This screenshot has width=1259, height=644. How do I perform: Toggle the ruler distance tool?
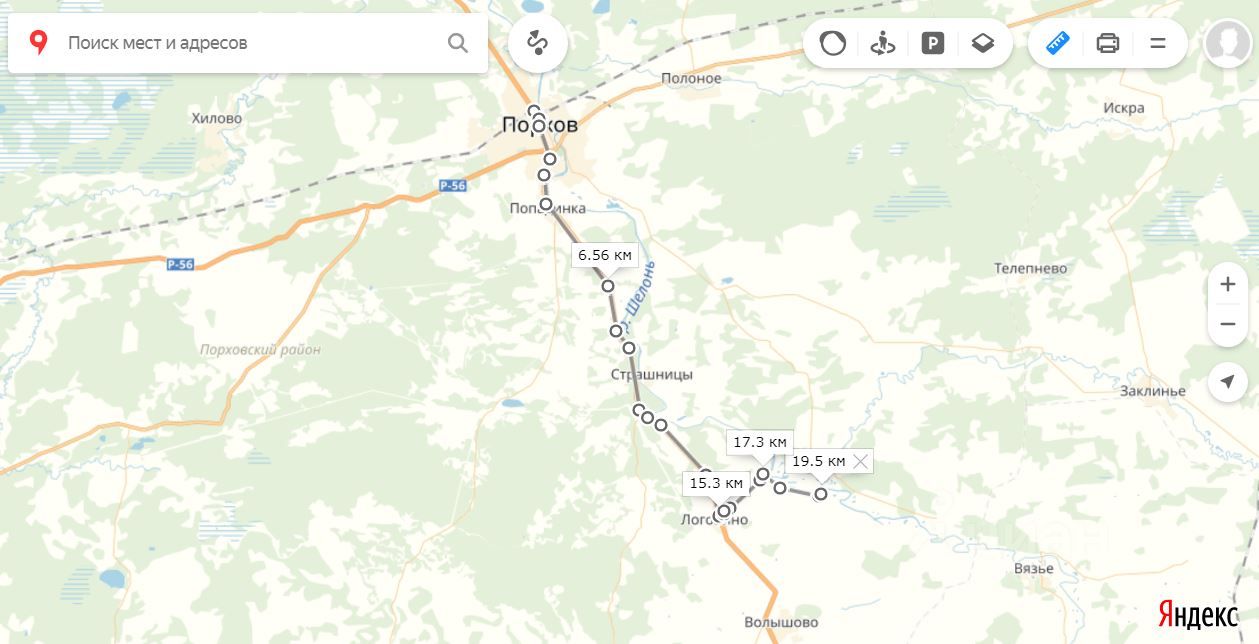(1058, 43)
